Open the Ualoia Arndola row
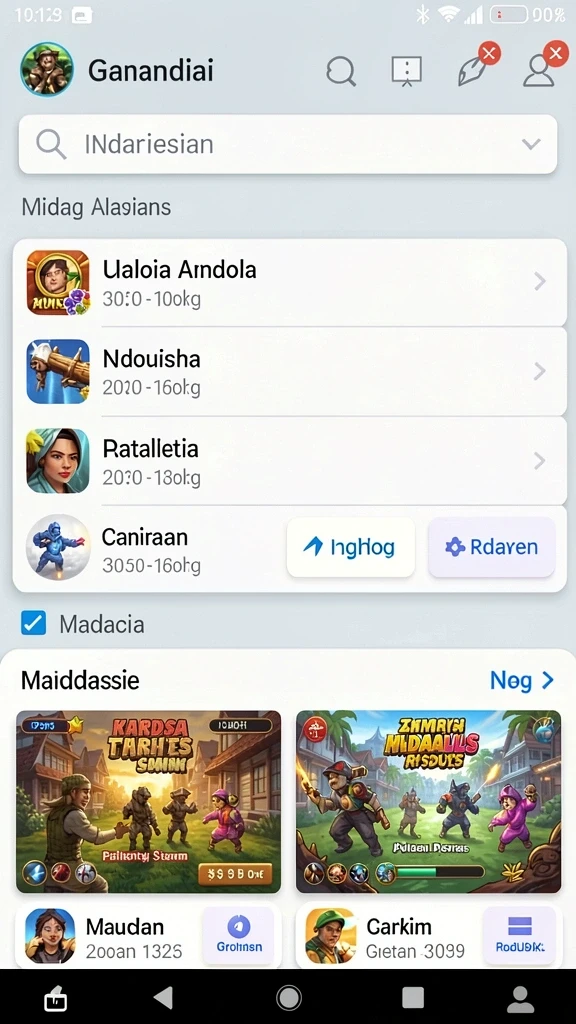The height and width of the screenshot is (1024, 576). coord(289,282)
